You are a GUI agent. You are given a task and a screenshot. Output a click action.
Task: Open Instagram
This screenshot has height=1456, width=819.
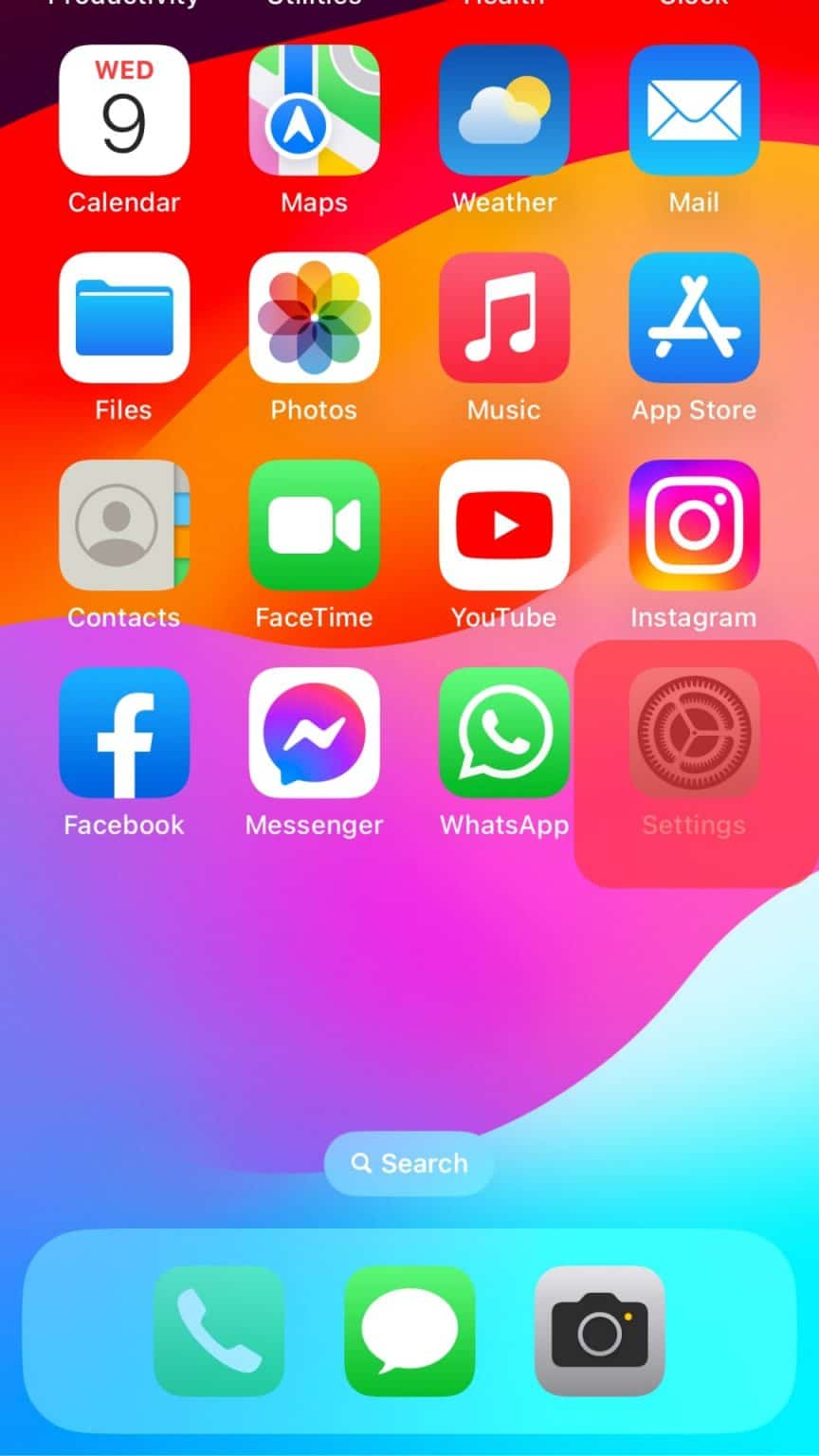tap(694, 525)
